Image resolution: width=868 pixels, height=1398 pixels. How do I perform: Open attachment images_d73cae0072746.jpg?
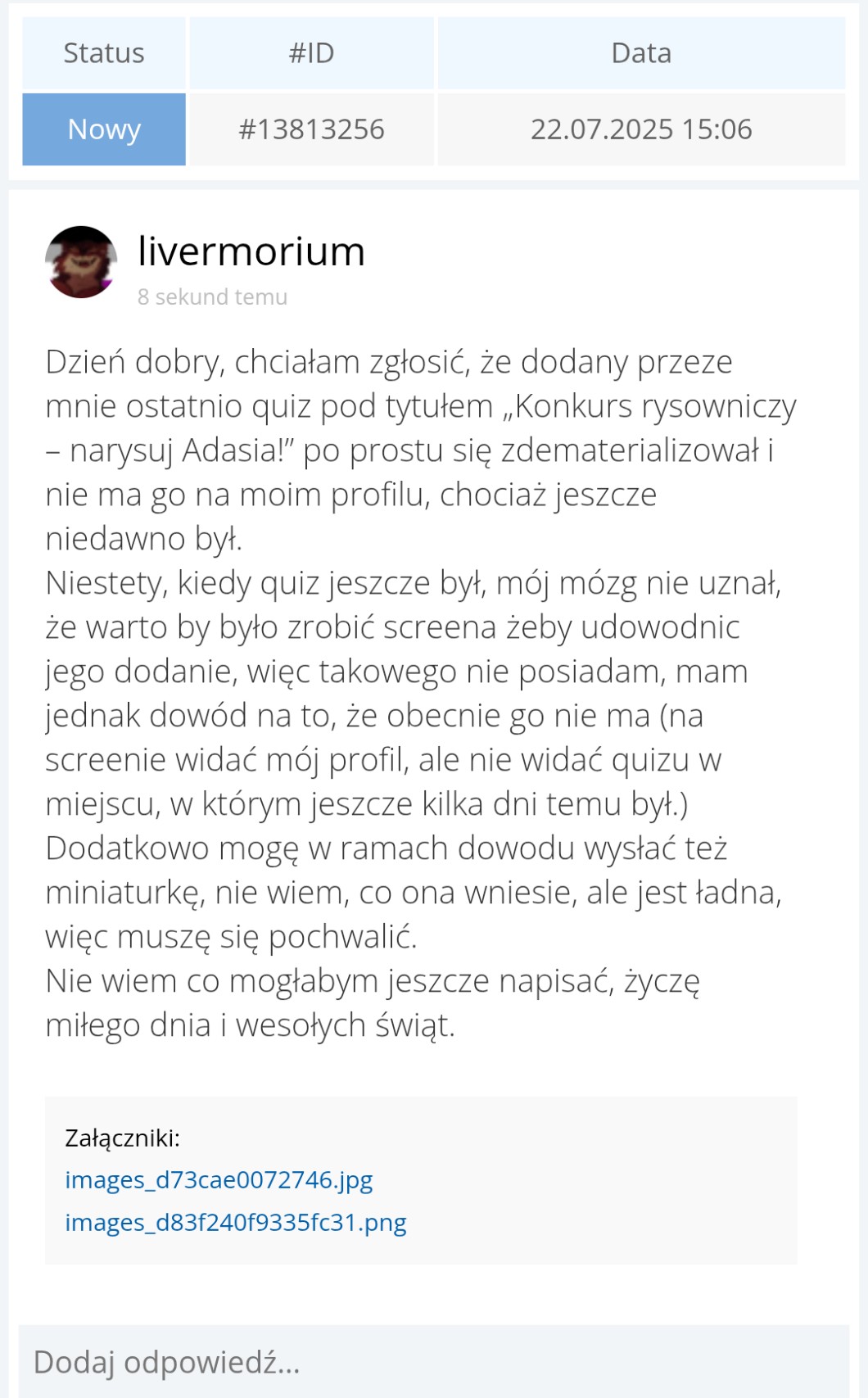click(219, 1179)
